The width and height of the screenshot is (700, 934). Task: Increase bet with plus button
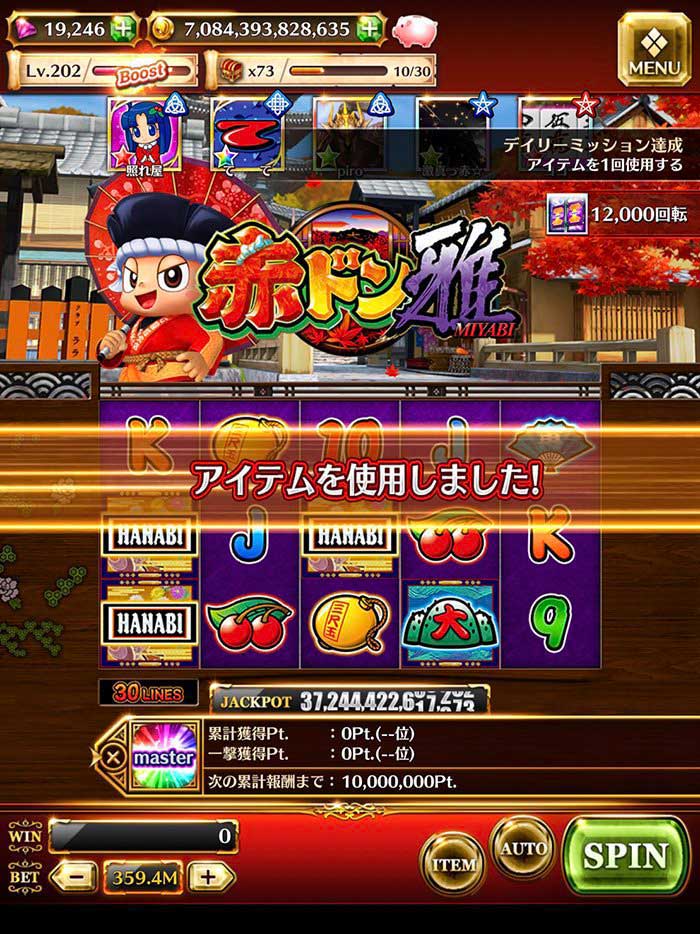(x=208, y=877)
